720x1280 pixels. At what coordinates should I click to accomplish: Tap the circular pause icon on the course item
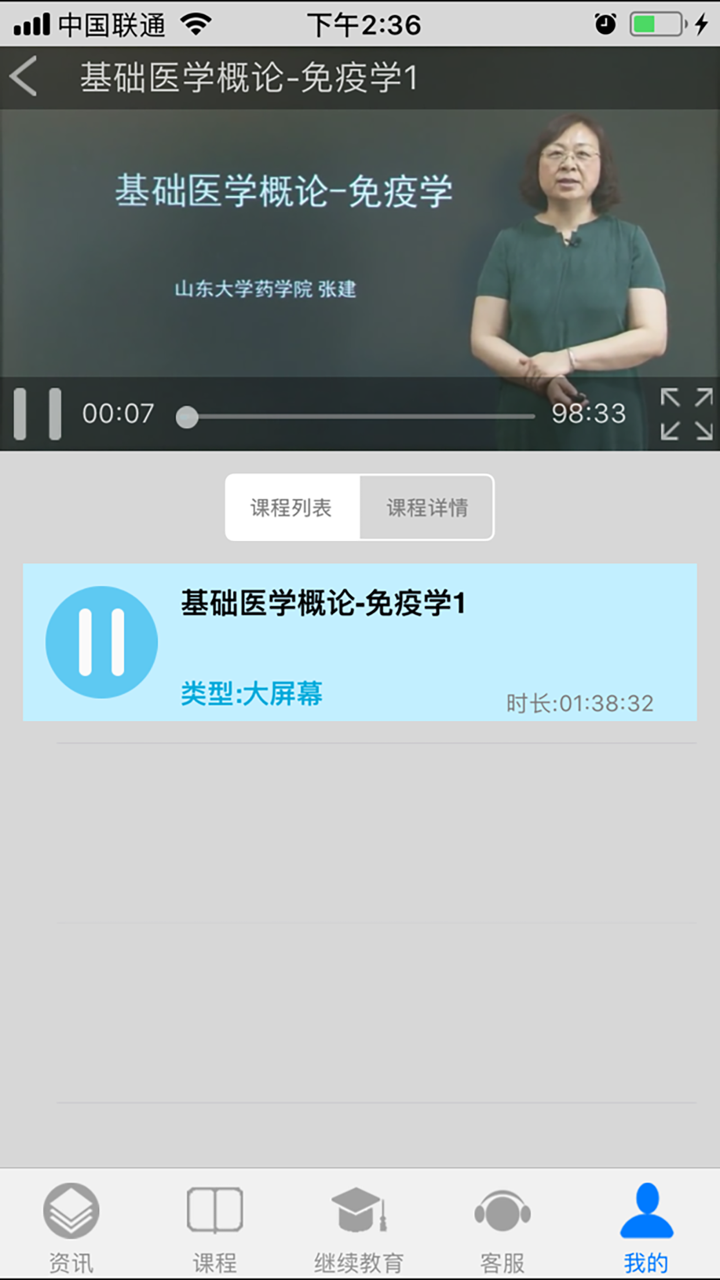[x=101, y=641]
